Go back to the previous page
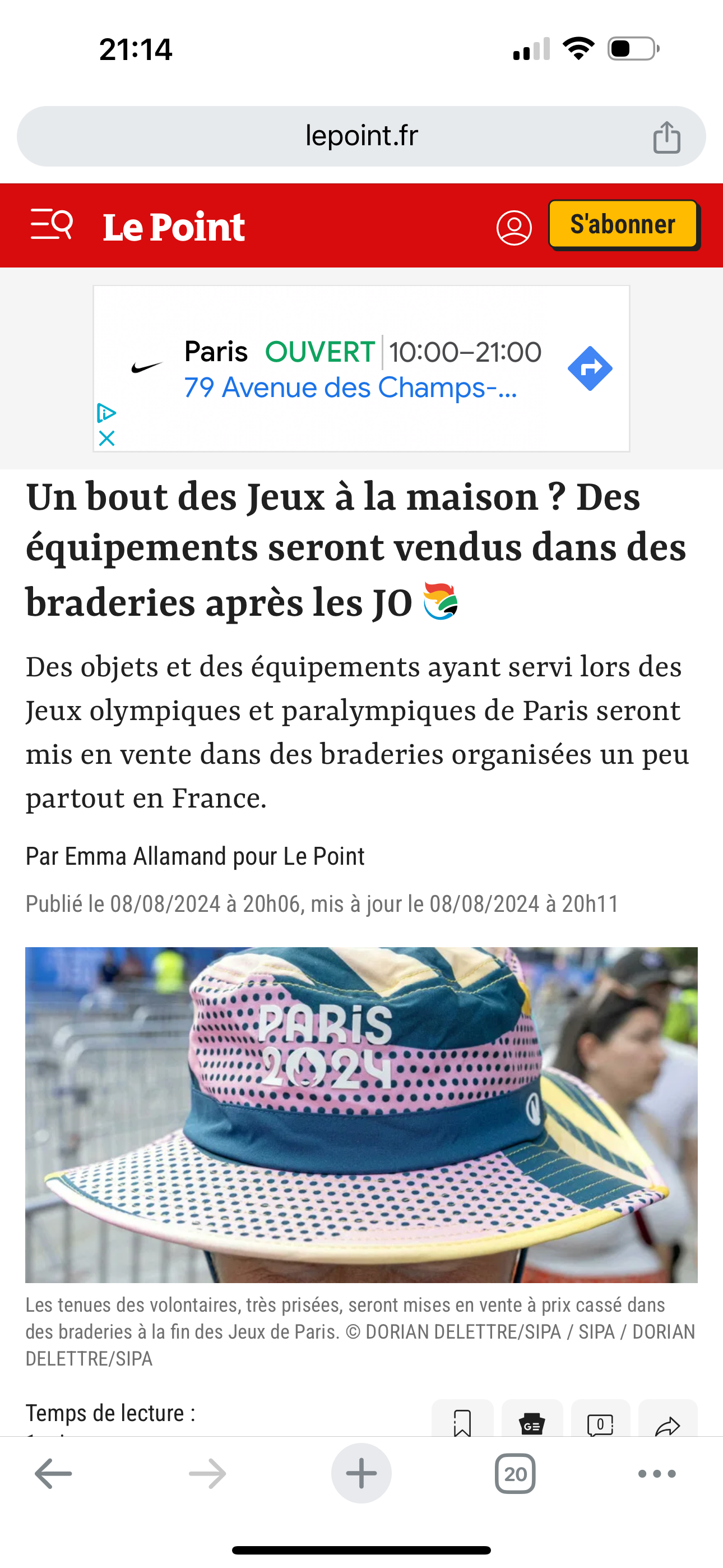723x1568 pixels. click(x=54, y=1474)
